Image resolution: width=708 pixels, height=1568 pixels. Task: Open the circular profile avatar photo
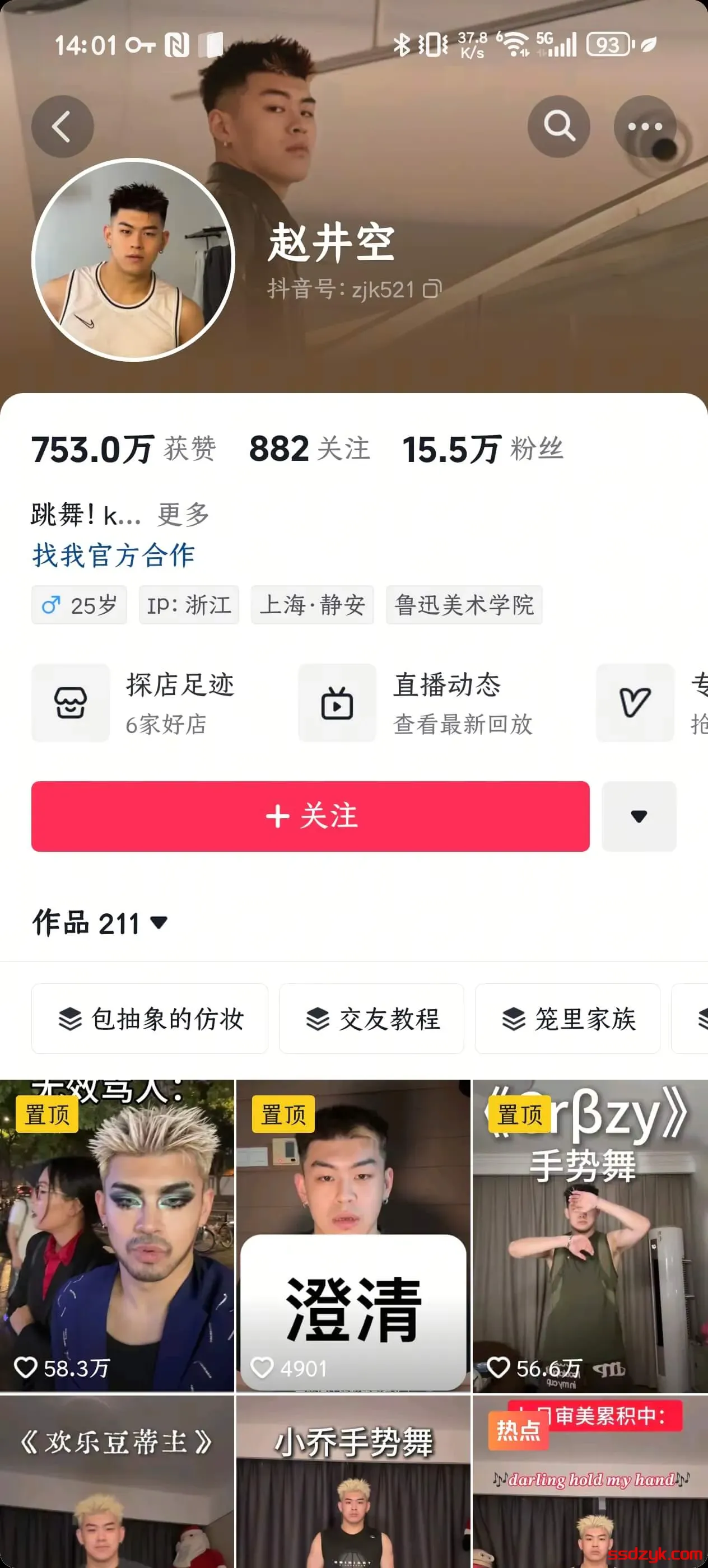133,260
